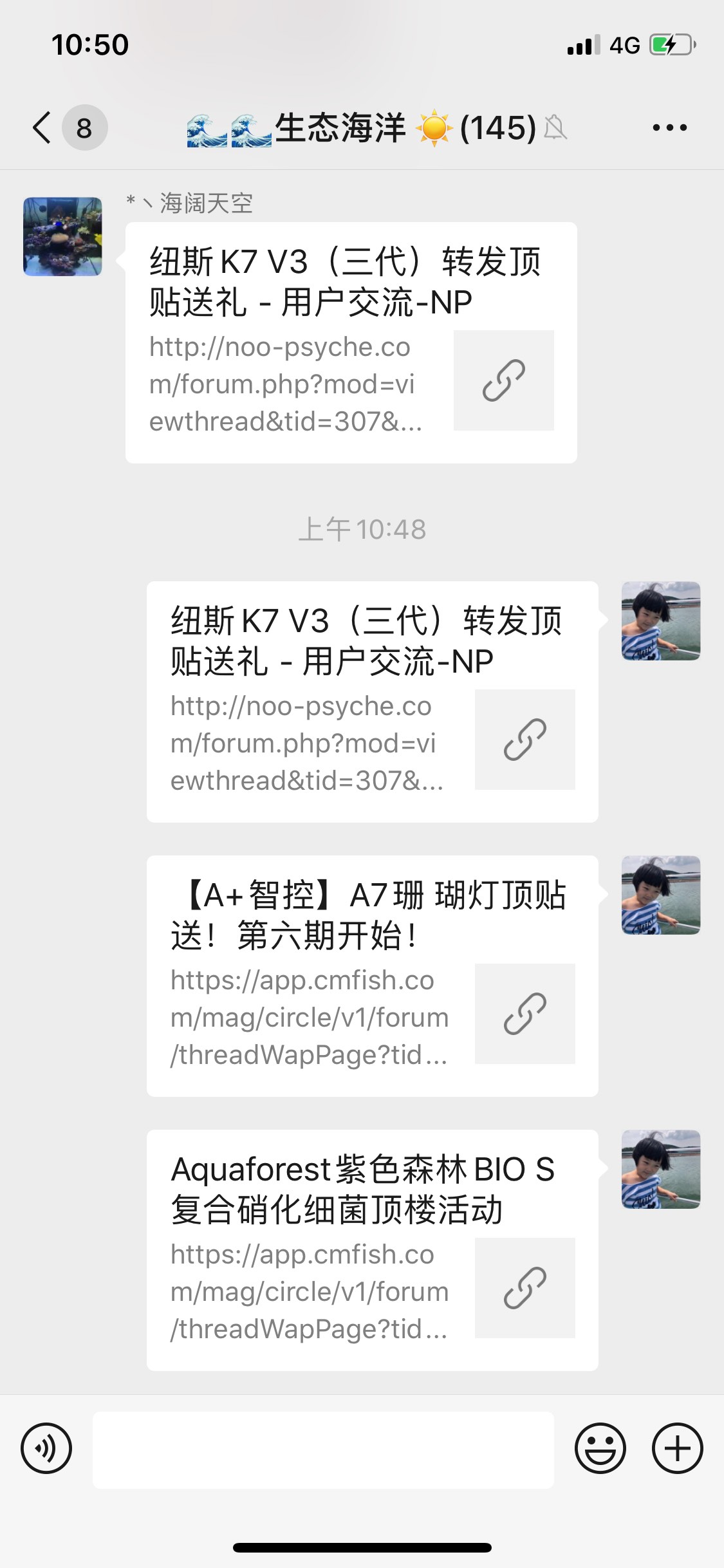View 海阔天空's profile avatar

pyautogui.click(x=62, y=237)
